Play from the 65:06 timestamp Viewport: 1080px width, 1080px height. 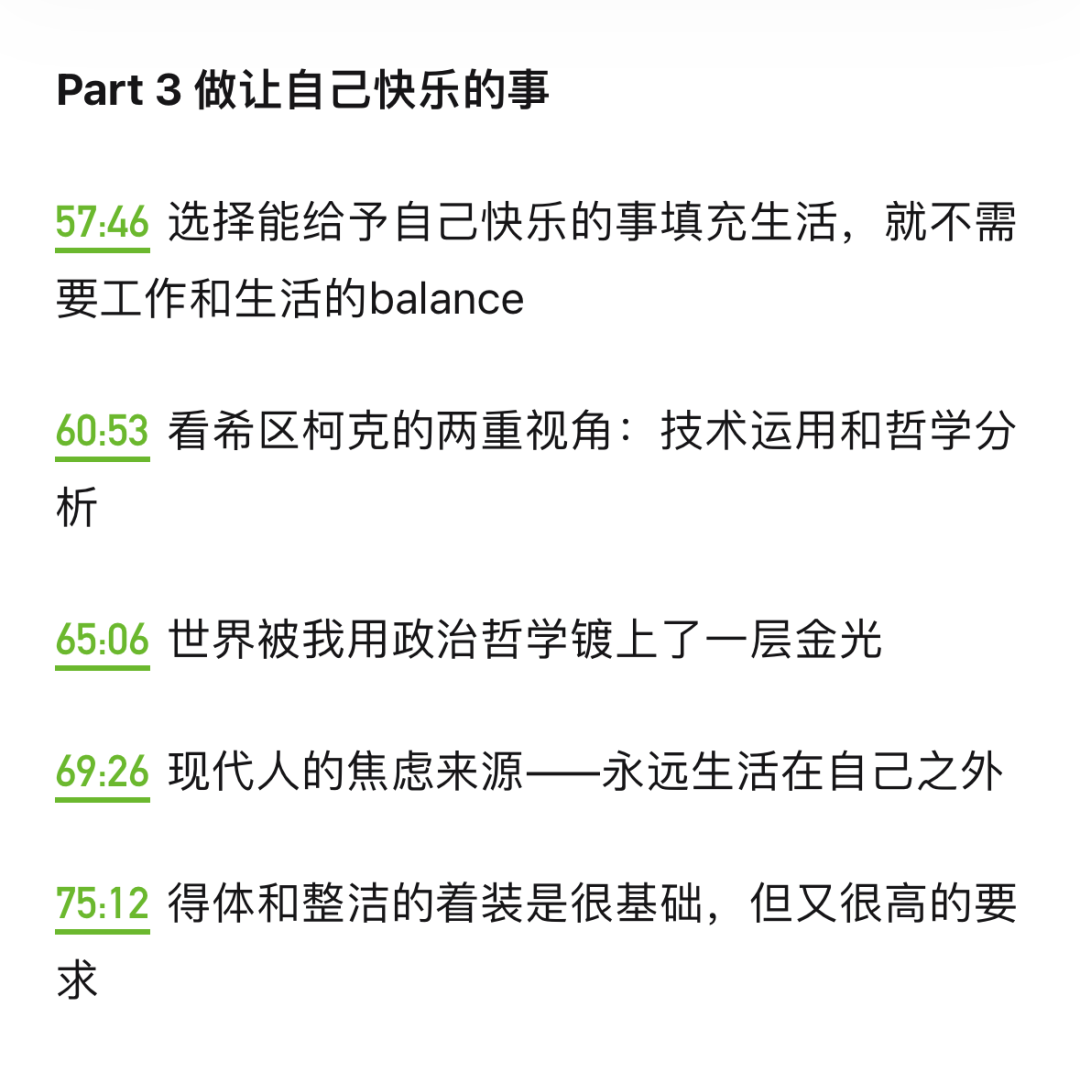coord(102,640)
